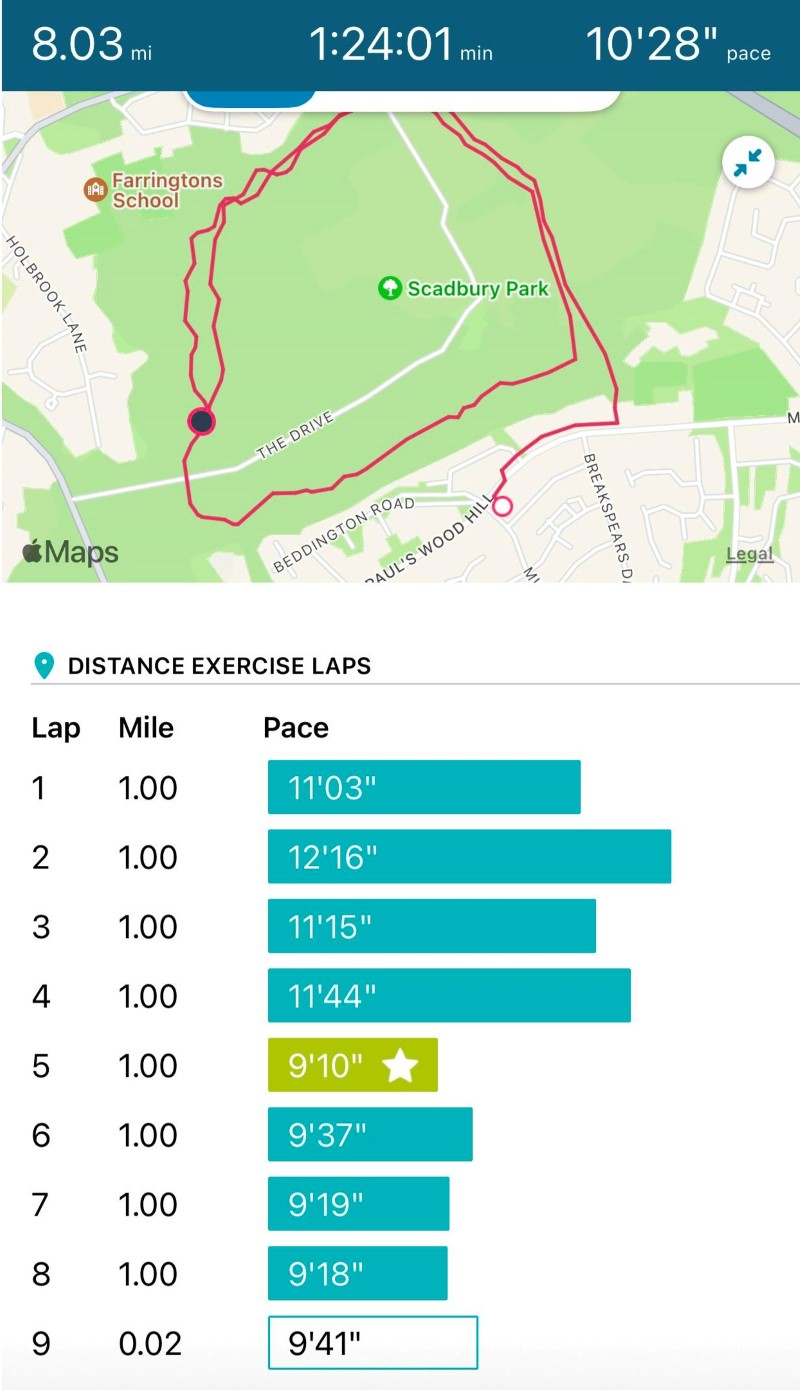800x1390 pixels.
Task: Tap the Farringtons School marker on map
Action: [96, 189]
